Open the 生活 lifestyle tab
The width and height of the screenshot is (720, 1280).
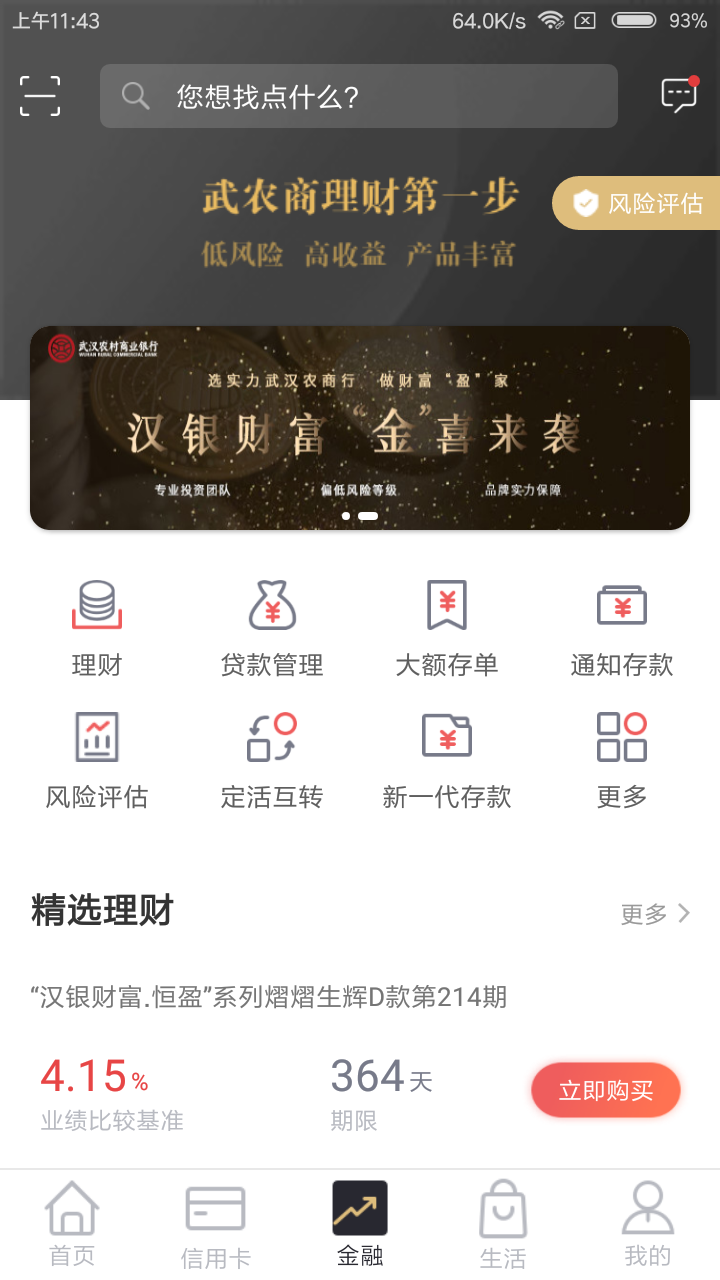click(x=503, y=1220)
